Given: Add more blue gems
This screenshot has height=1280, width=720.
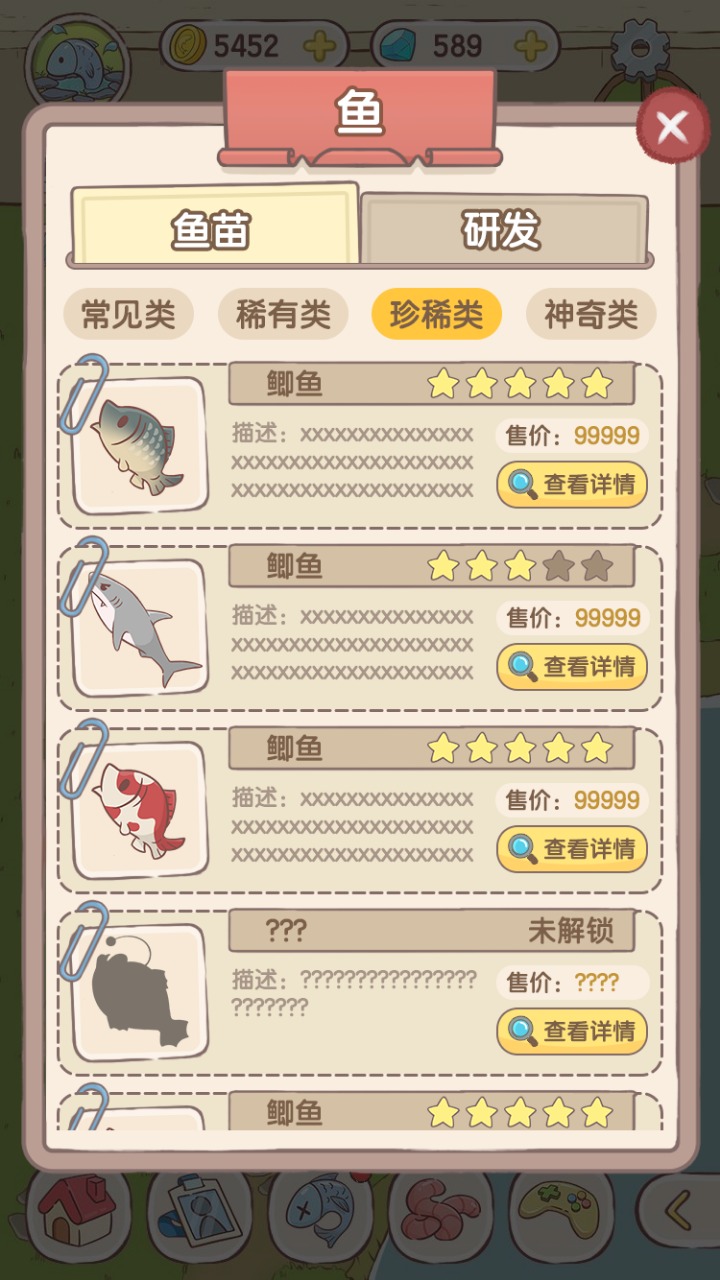Looking at the screenshot, I should 531,46.
